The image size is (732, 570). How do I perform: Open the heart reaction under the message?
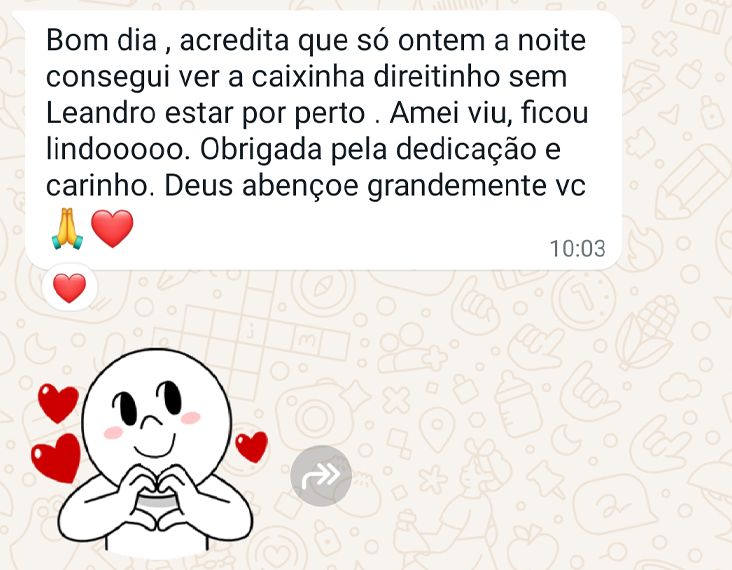point(69,290)
